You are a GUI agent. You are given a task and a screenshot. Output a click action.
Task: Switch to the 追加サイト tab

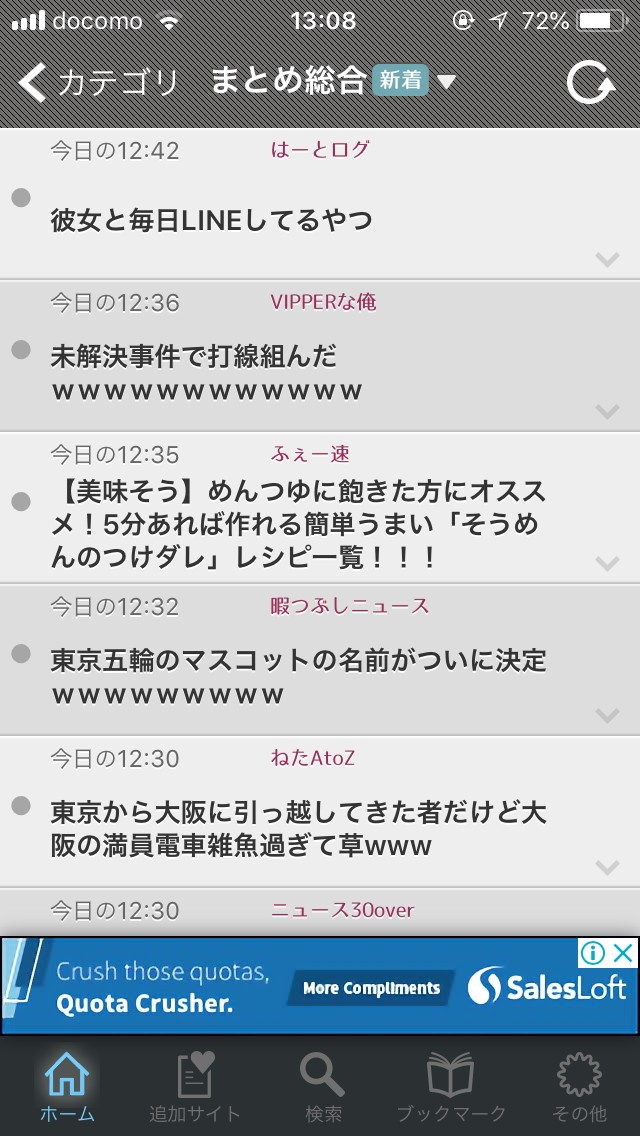195,1086
